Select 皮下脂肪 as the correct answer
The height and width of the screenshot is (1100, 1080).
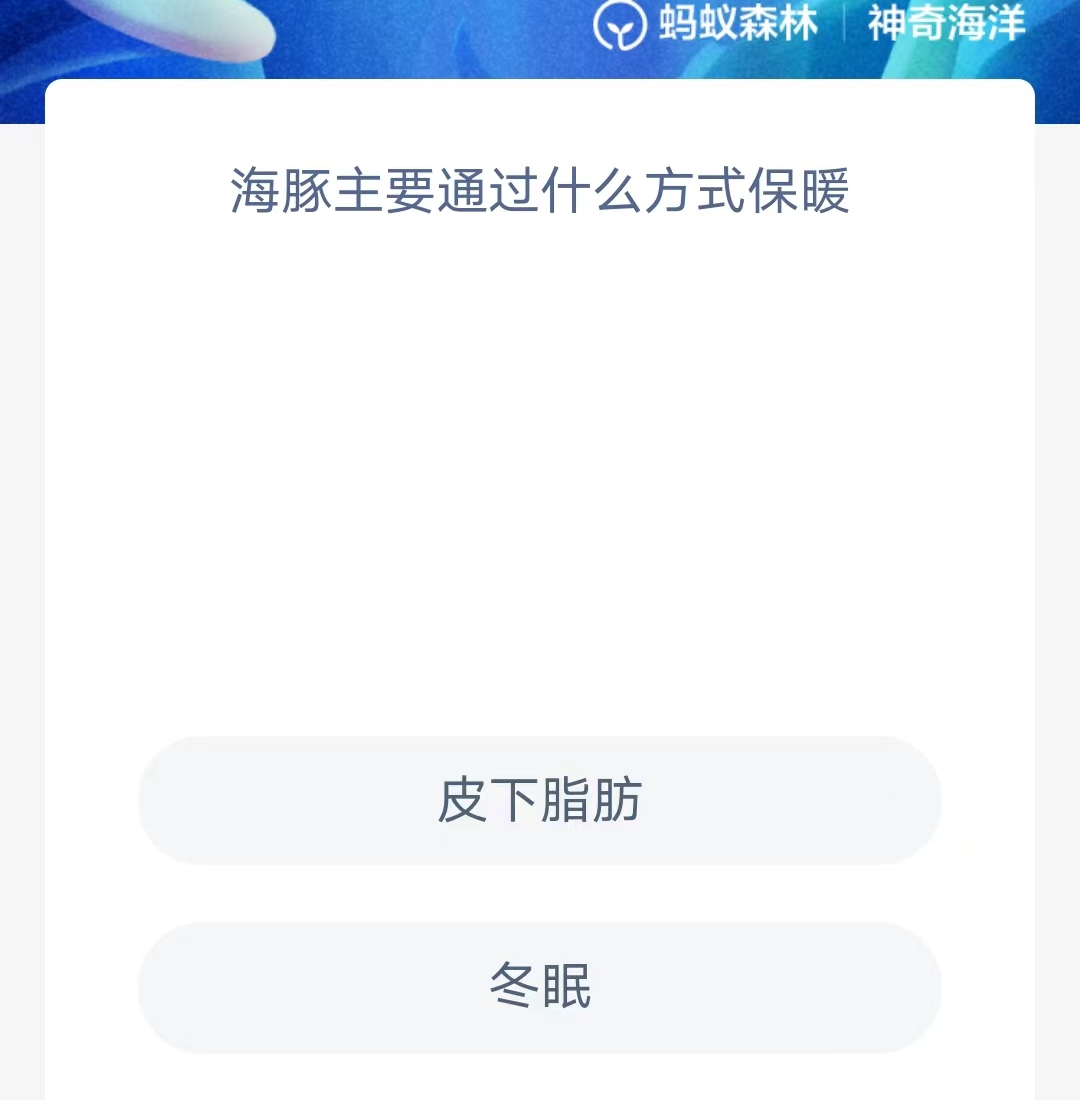point(540,800)
